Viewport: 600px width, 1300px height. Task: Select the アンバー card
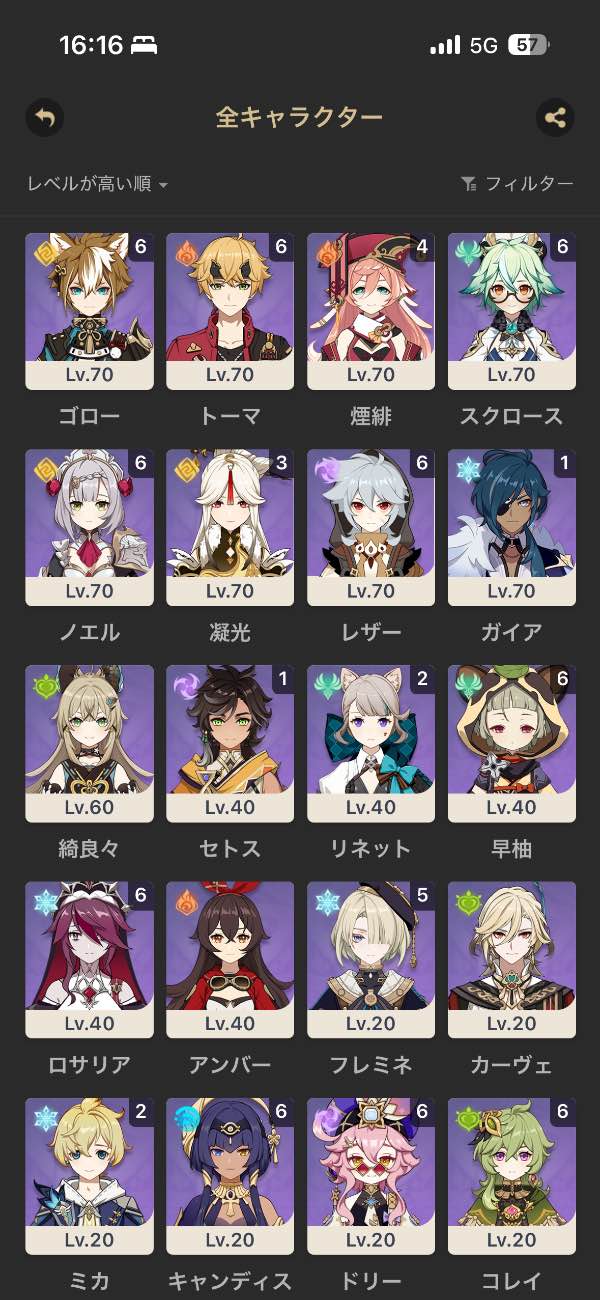tap(230, 959)
